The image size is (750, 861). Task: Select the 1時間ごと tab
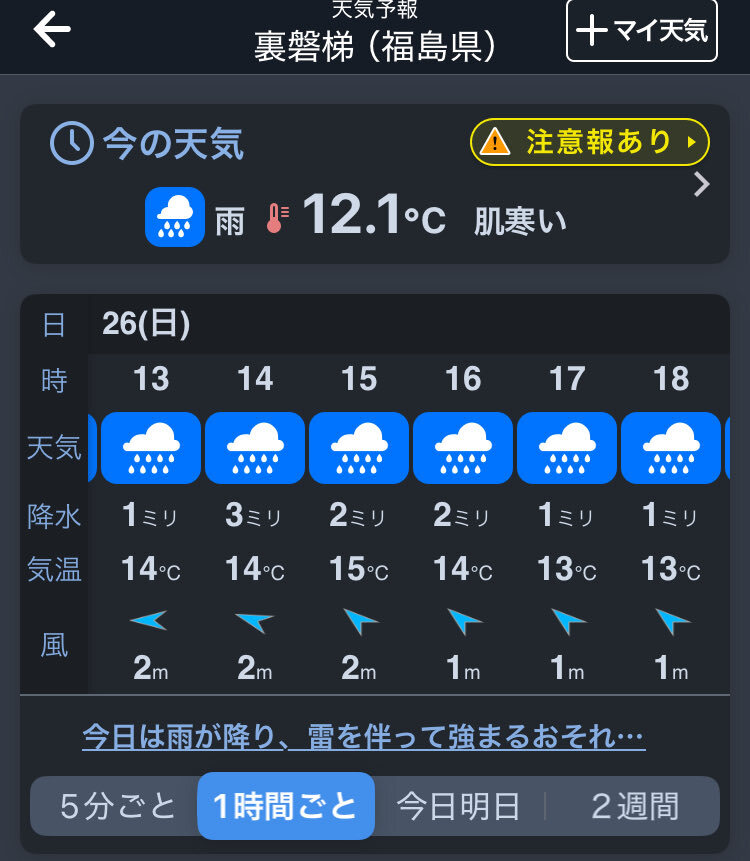[x=286, y=805]
